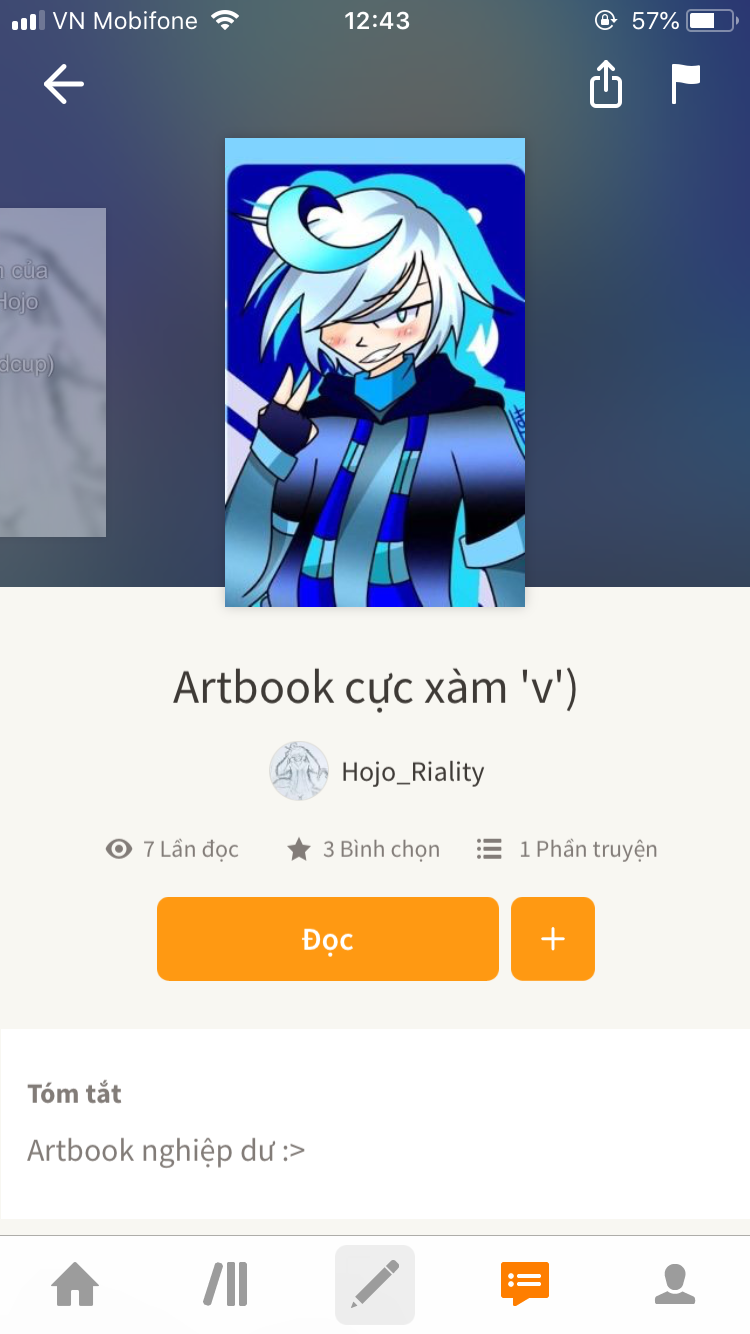The width and height of the screenshot is (750, 1334).
Task: Open the Updates messages tab
Action: [525, 1284]
